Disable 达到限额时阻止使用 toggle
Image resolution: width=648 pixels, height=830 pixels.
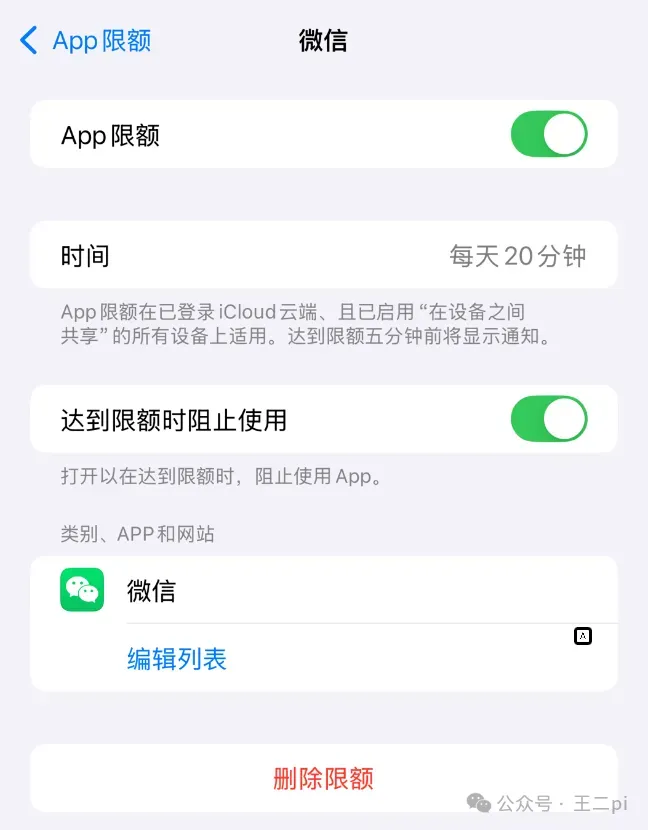point(548,420)
